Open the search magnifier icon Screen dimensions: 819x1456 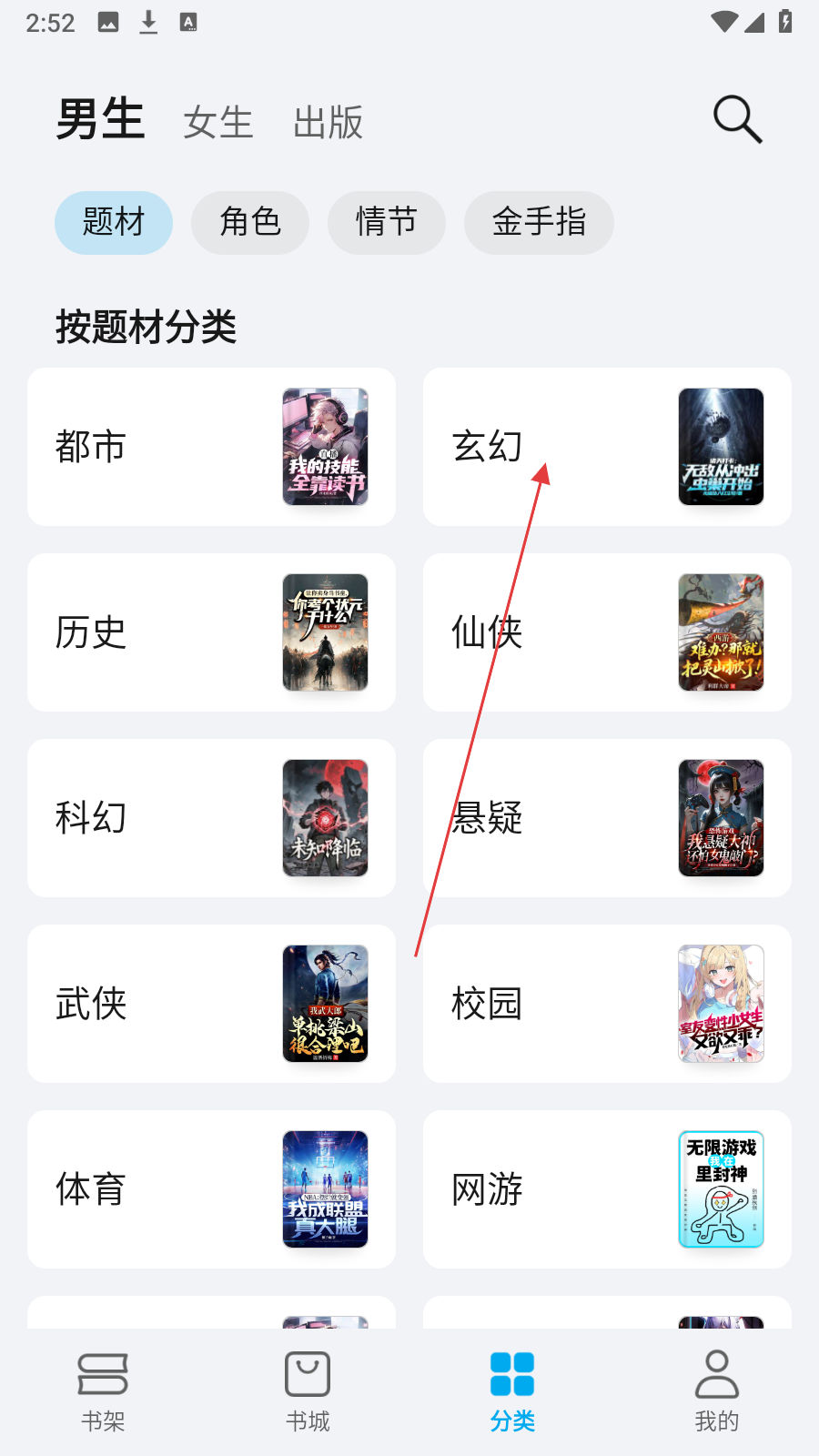tap(737, 119)
